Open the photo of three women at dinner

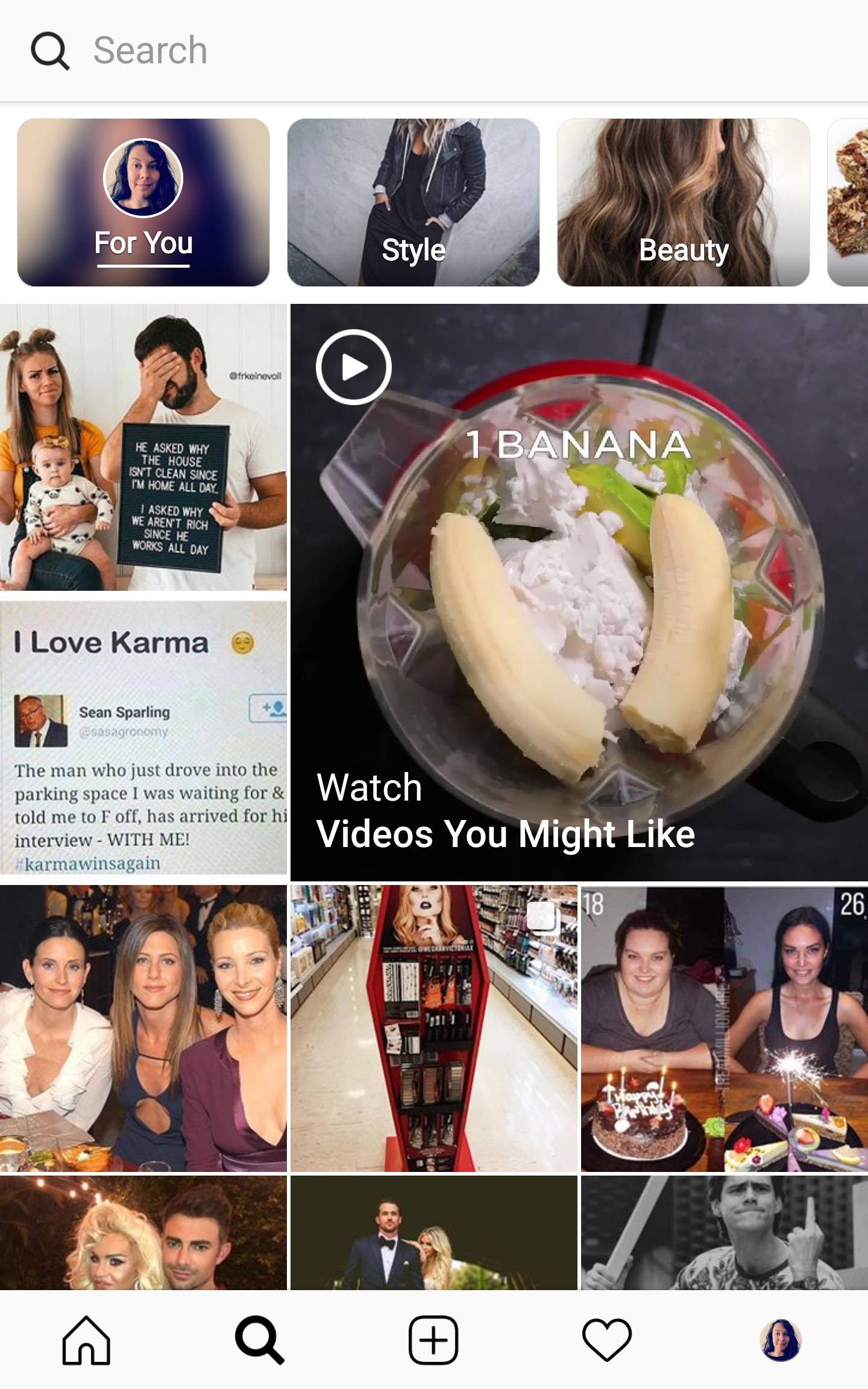(143, 1028)
